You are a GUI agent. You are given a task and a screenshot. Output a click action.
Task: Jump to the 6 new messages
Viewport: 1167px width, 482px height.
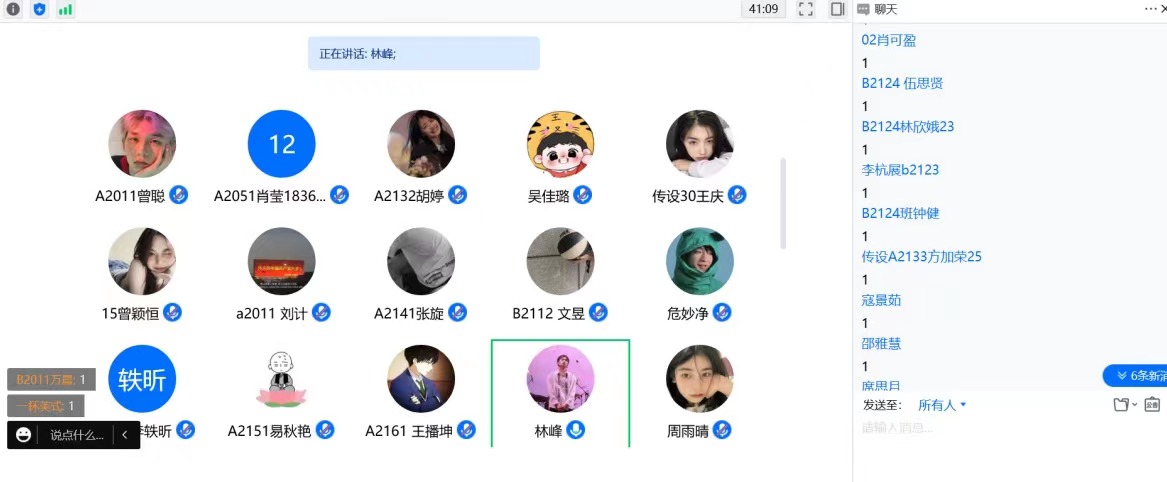(x=1136, y=376)
